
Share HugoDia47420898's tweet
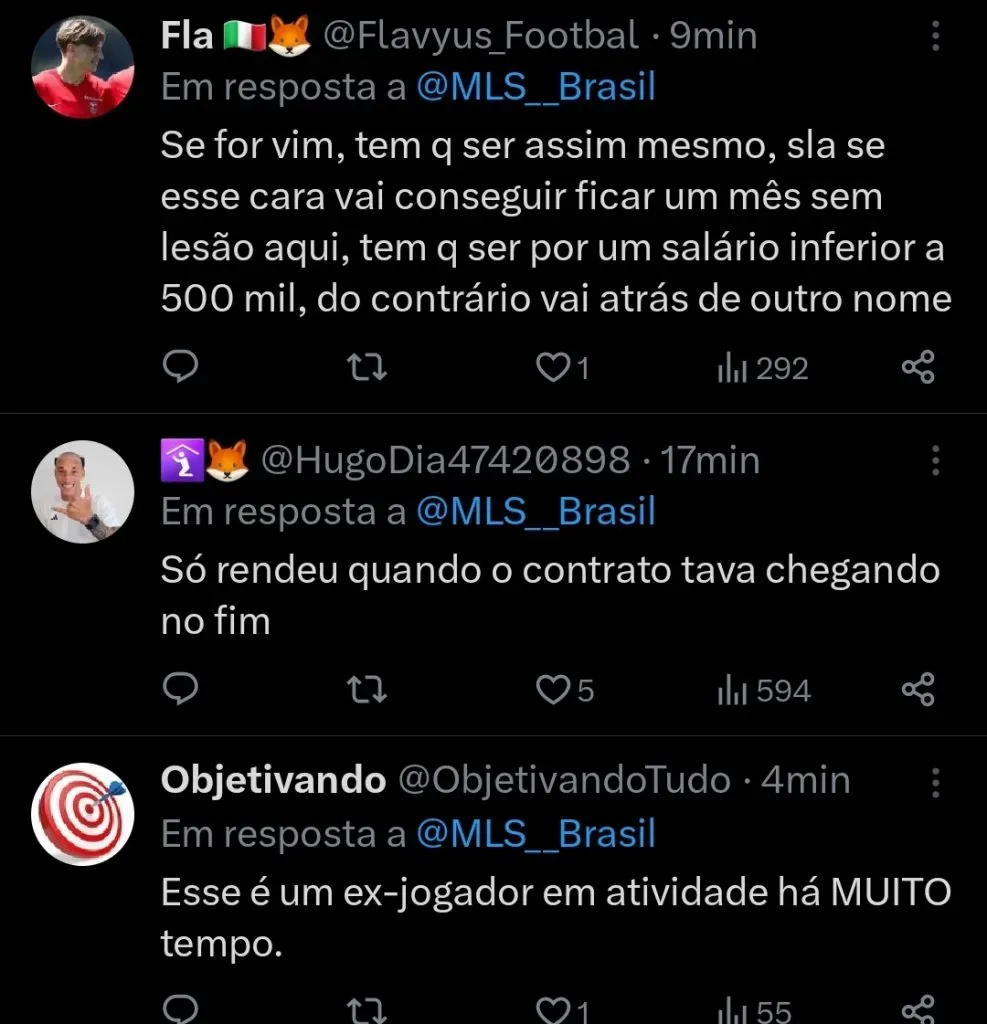click(918, 690)
